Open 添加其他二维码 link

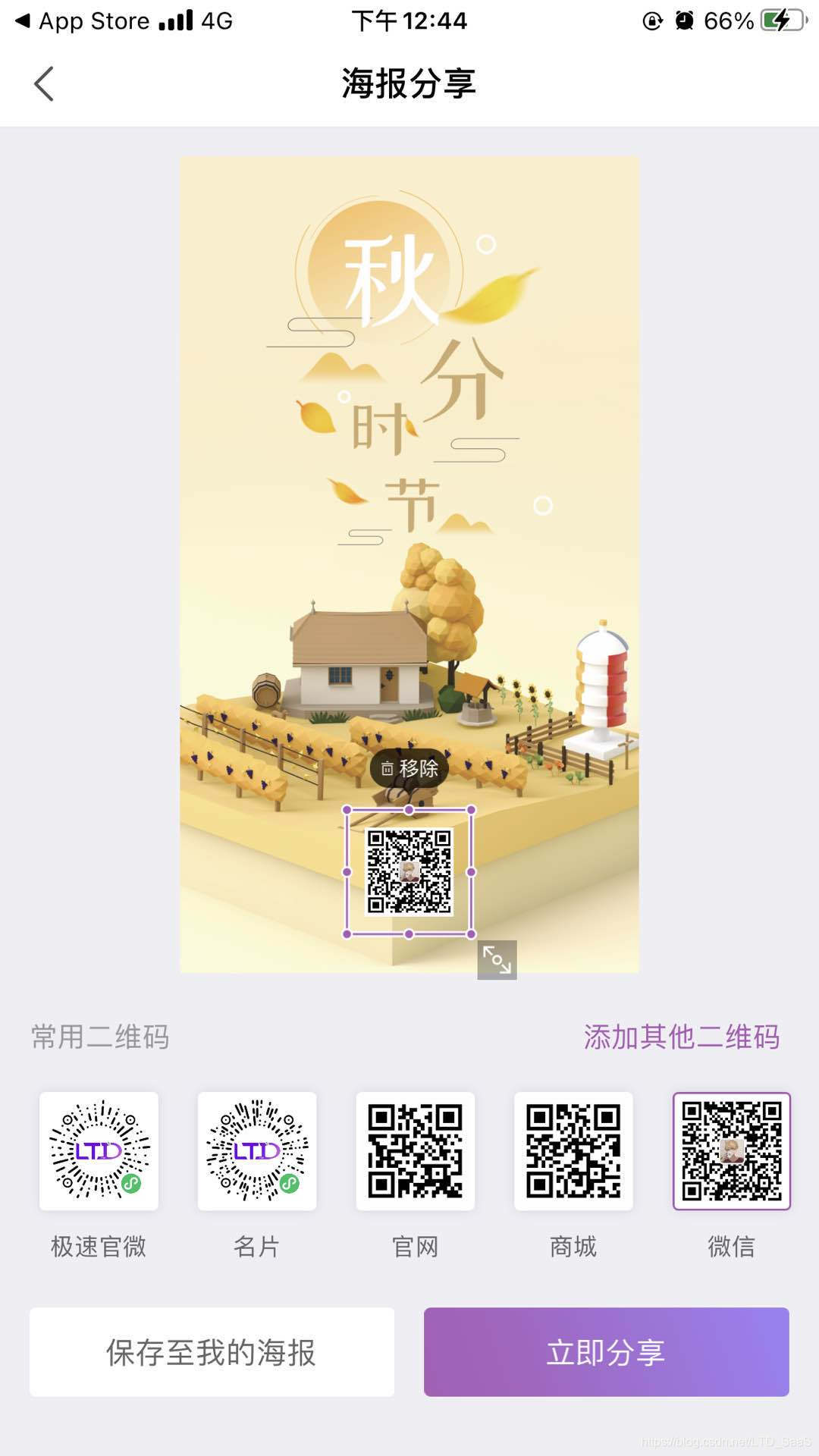681,1037
